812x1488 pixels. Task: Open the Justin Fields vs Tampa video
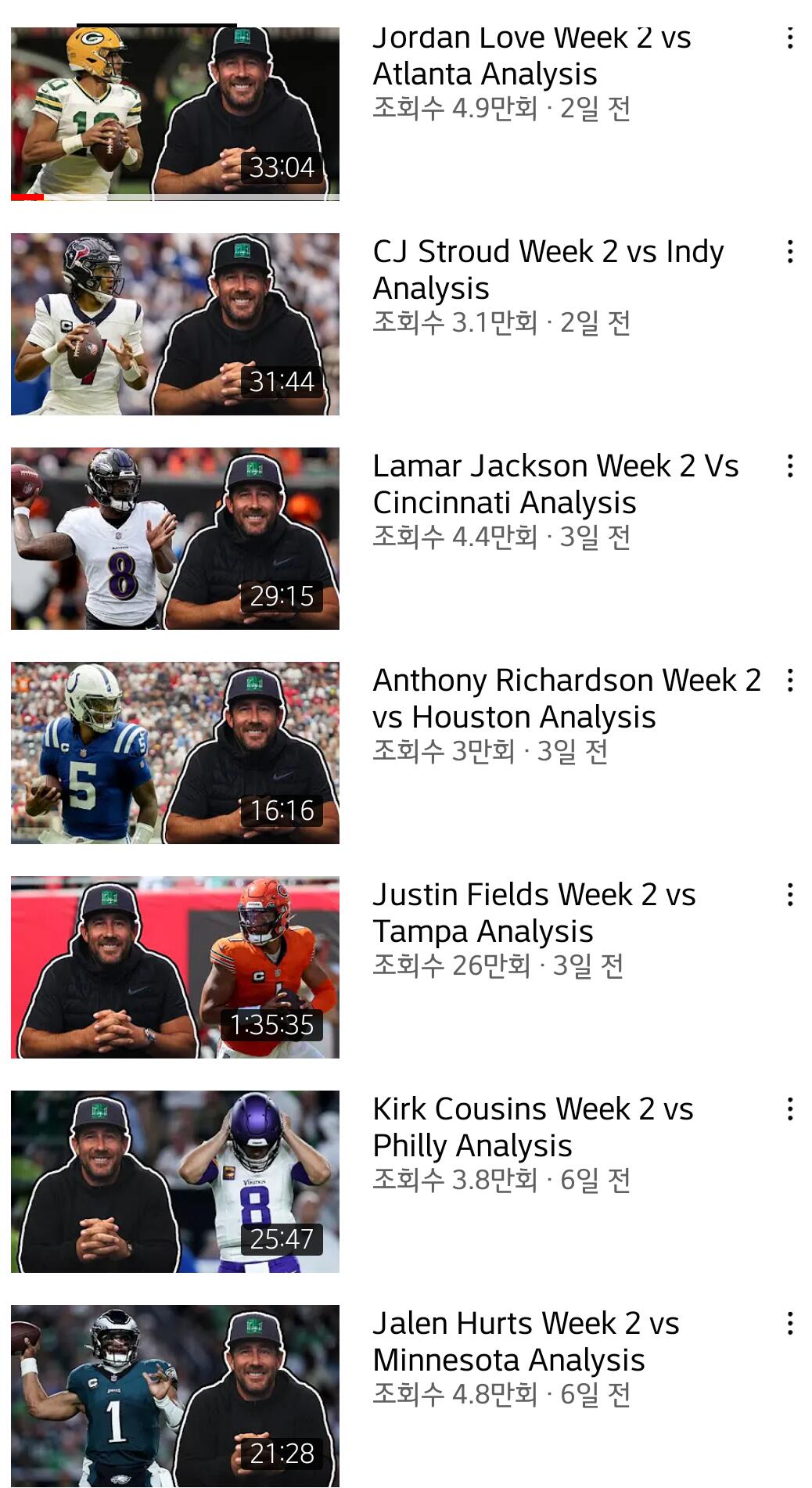(175, 967)
